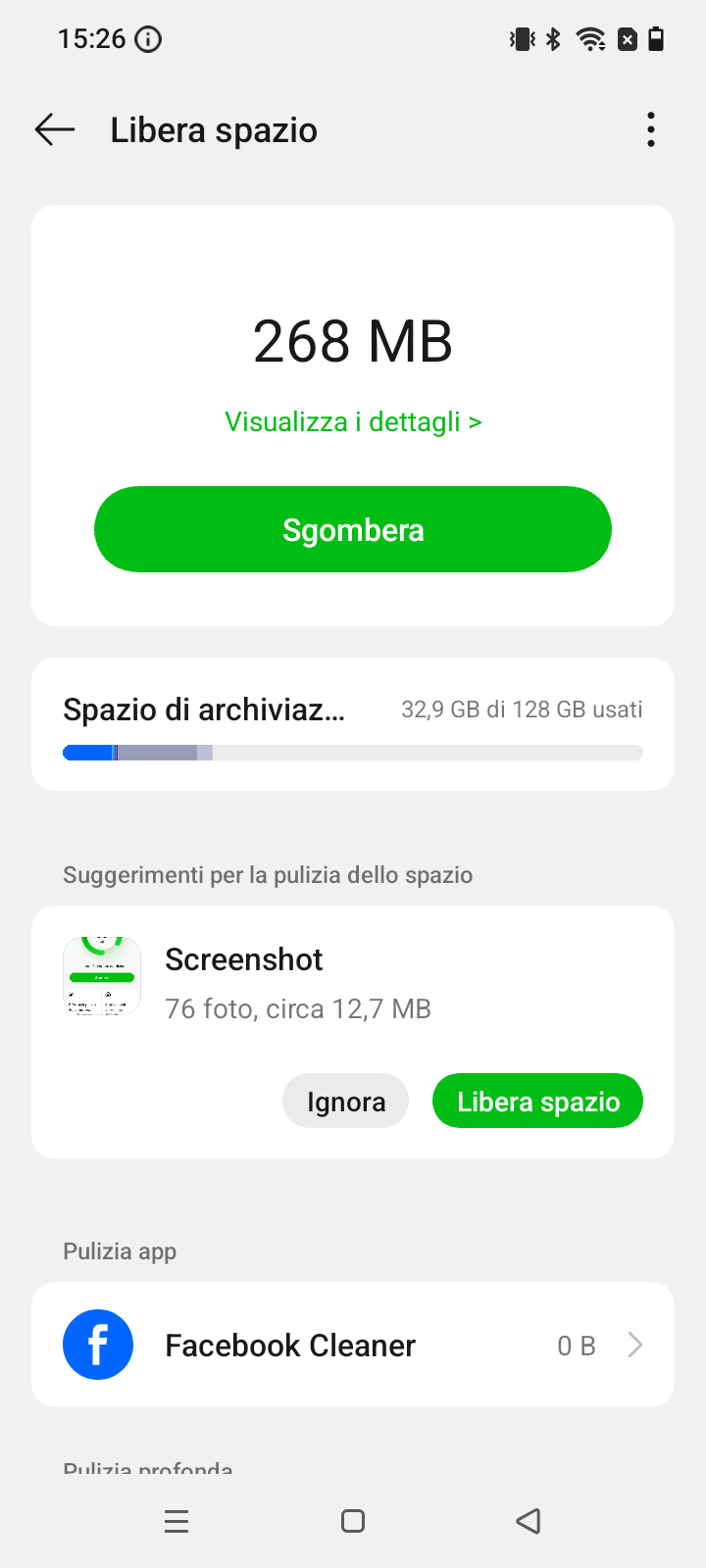This screenshot has height=1568, width=706.
Task: Go to the home screen
Action: click(353, 1521)
